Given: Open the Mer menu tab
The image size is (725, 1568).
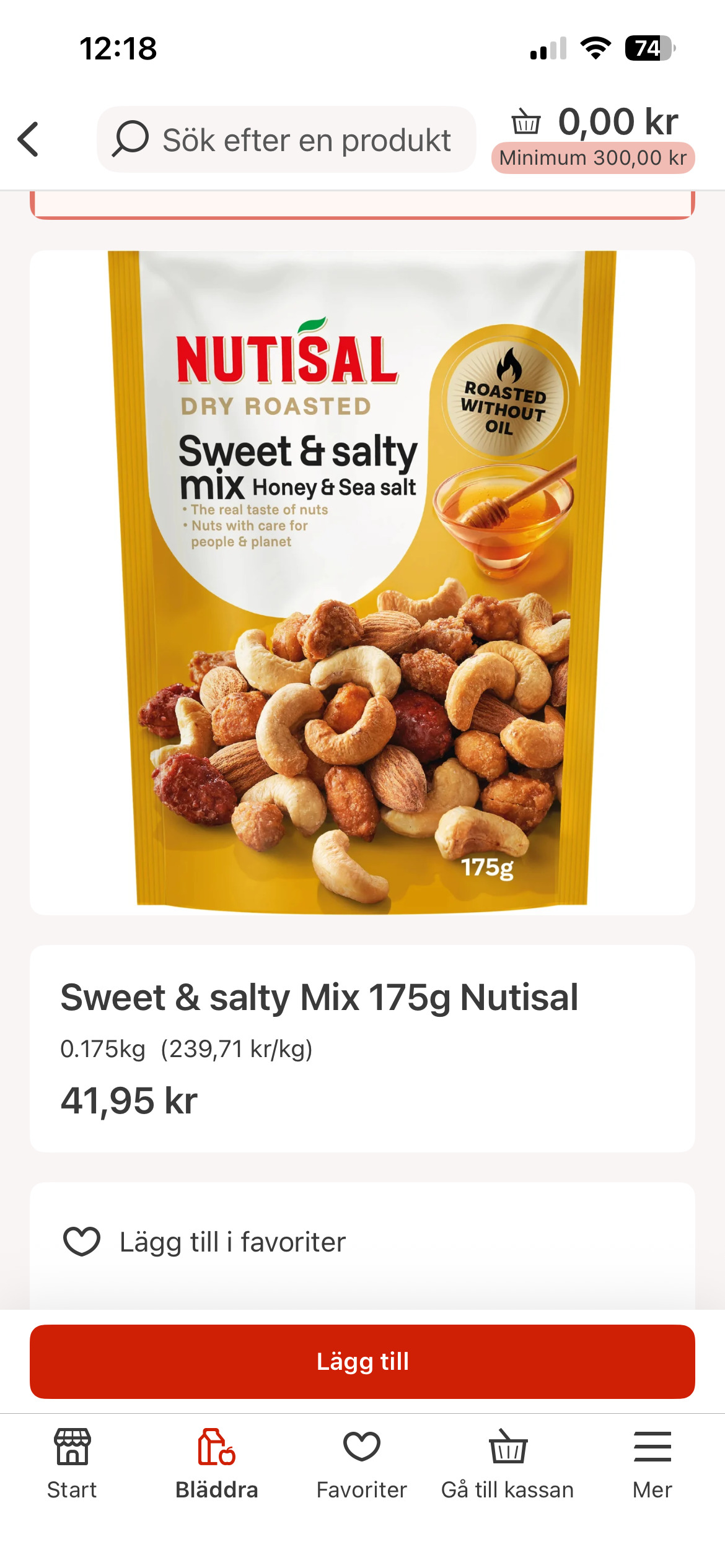Looking at the screenshot, I should [652, 1463].
